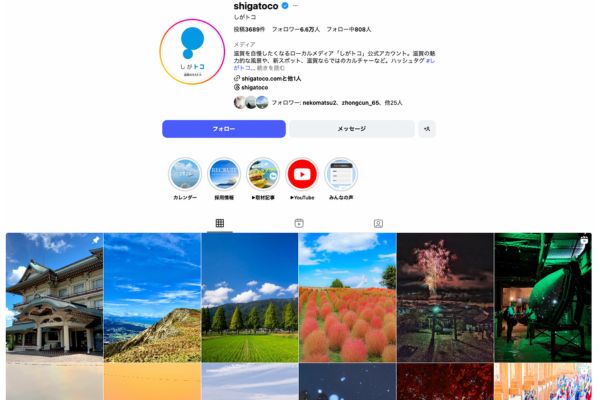Expand the bio with 続きを読む
Viewport: 600px width, 400px height.
(x=273, y=67)
